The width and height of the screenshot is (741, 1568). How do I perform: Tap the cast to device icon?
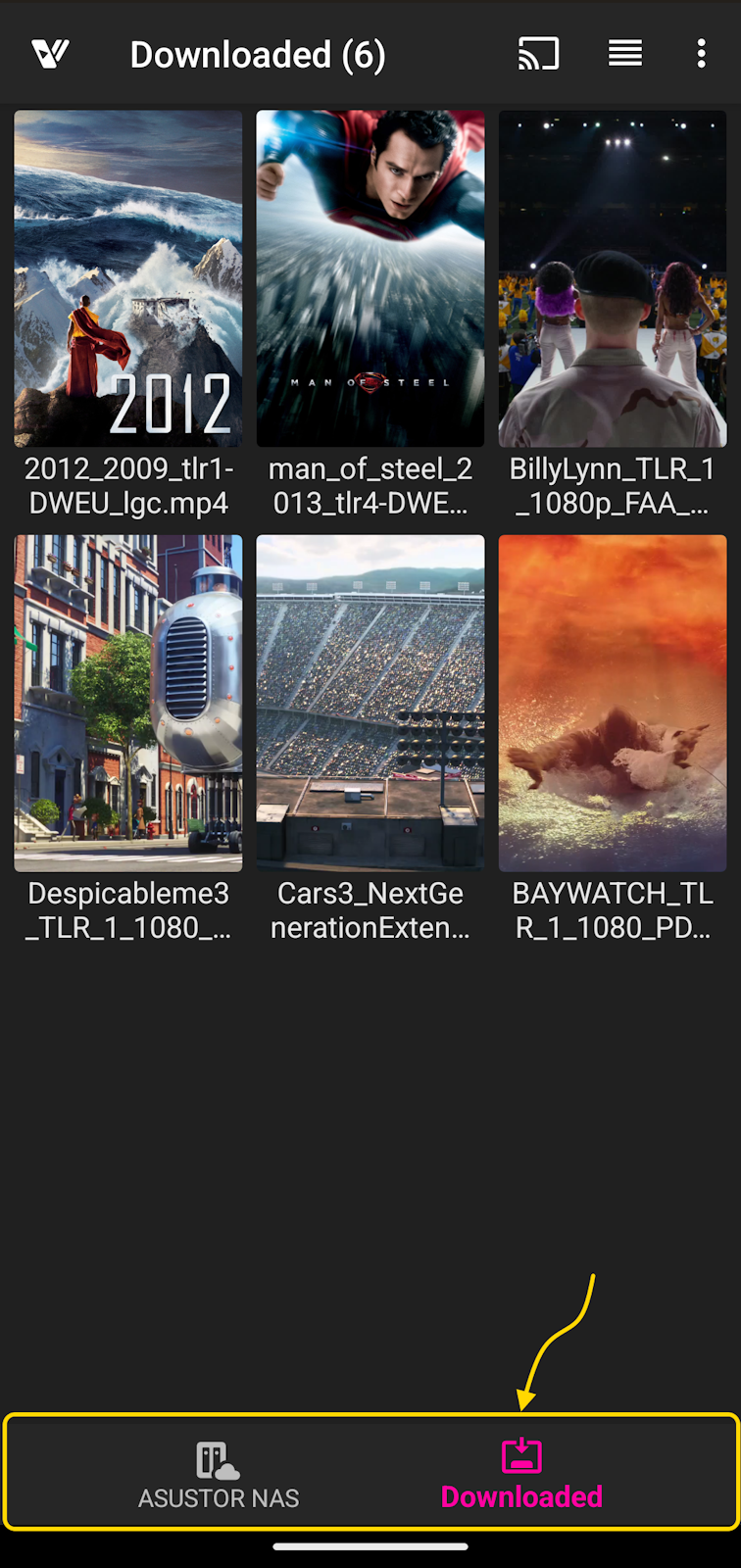pyautogui.click(x=538, y=54)
